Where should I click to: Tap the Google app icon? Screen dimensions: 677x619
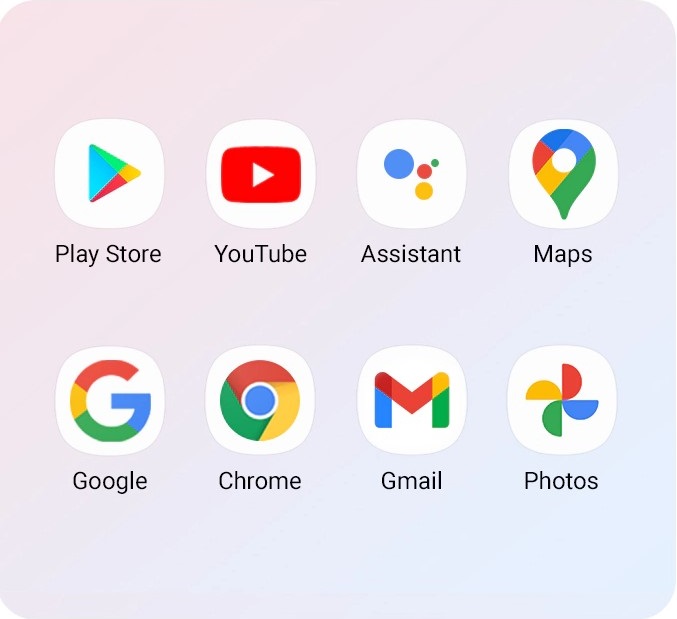click(109, 401)
